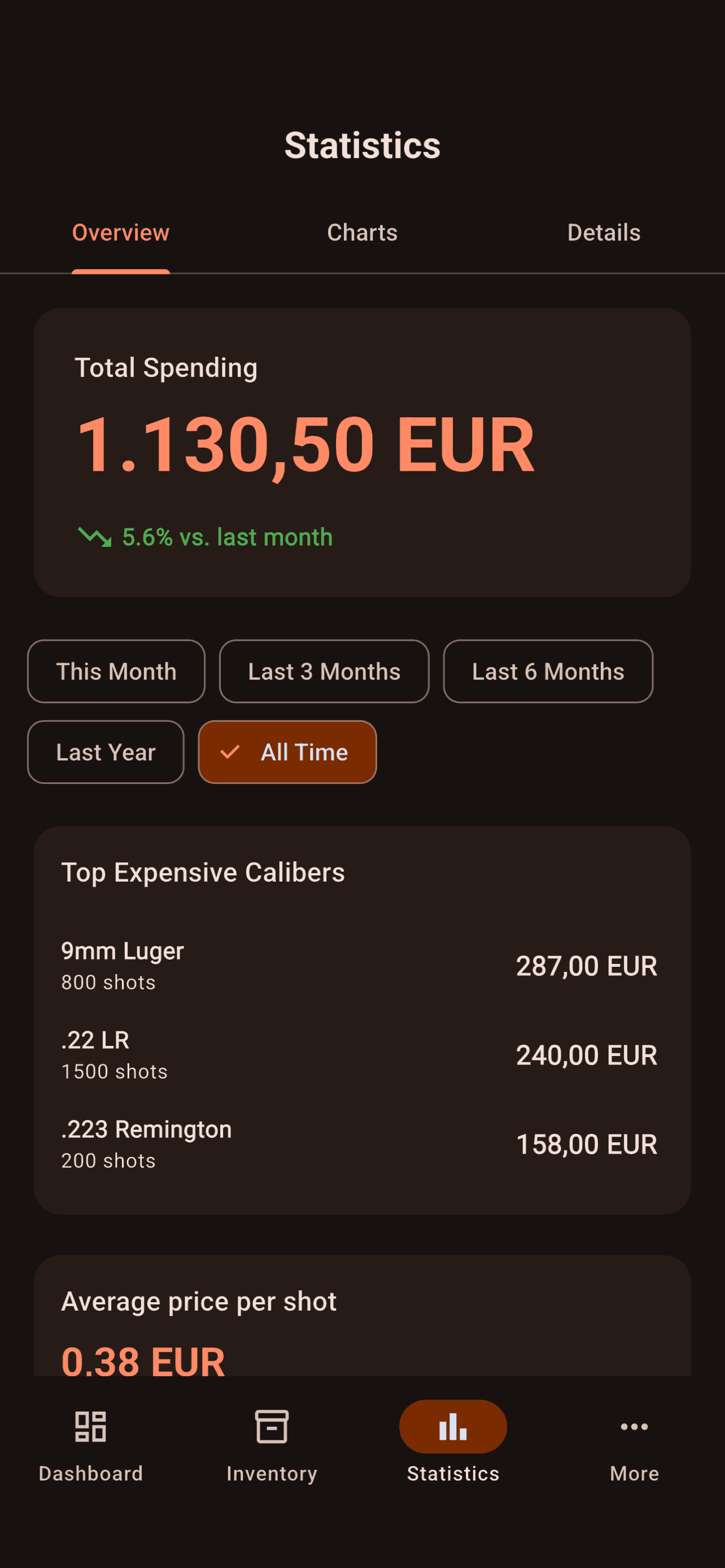Viewport: 725px width, 1568px height.
Task: Switch to the Charts tab
Action: pyautogui.click(x=362, y=232)
